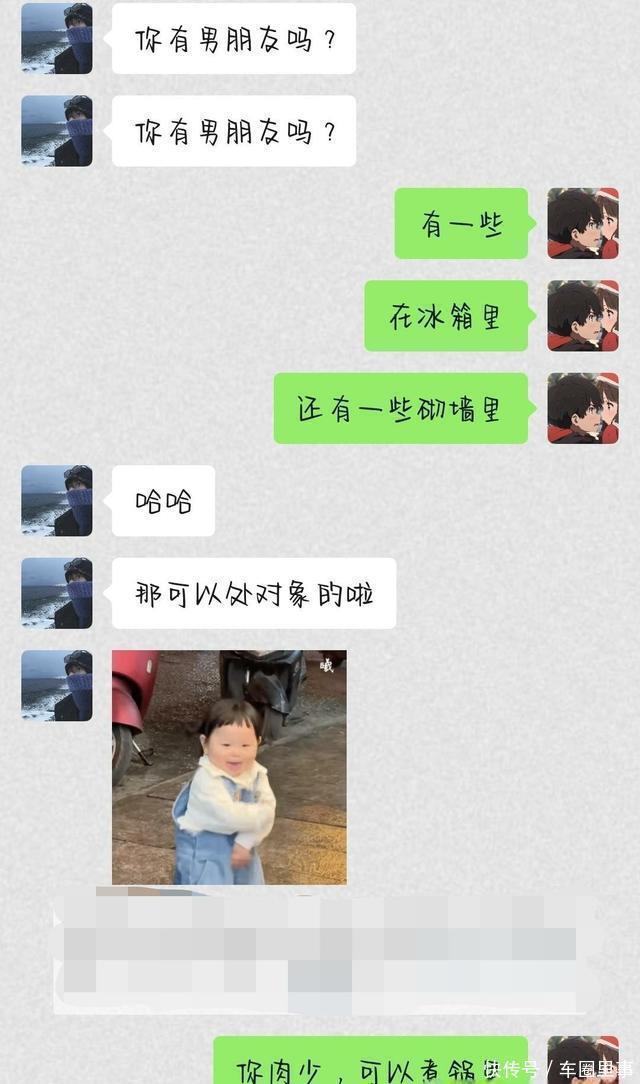View the profile beside 那可以处对象的啦

click(x=57, y=593)
